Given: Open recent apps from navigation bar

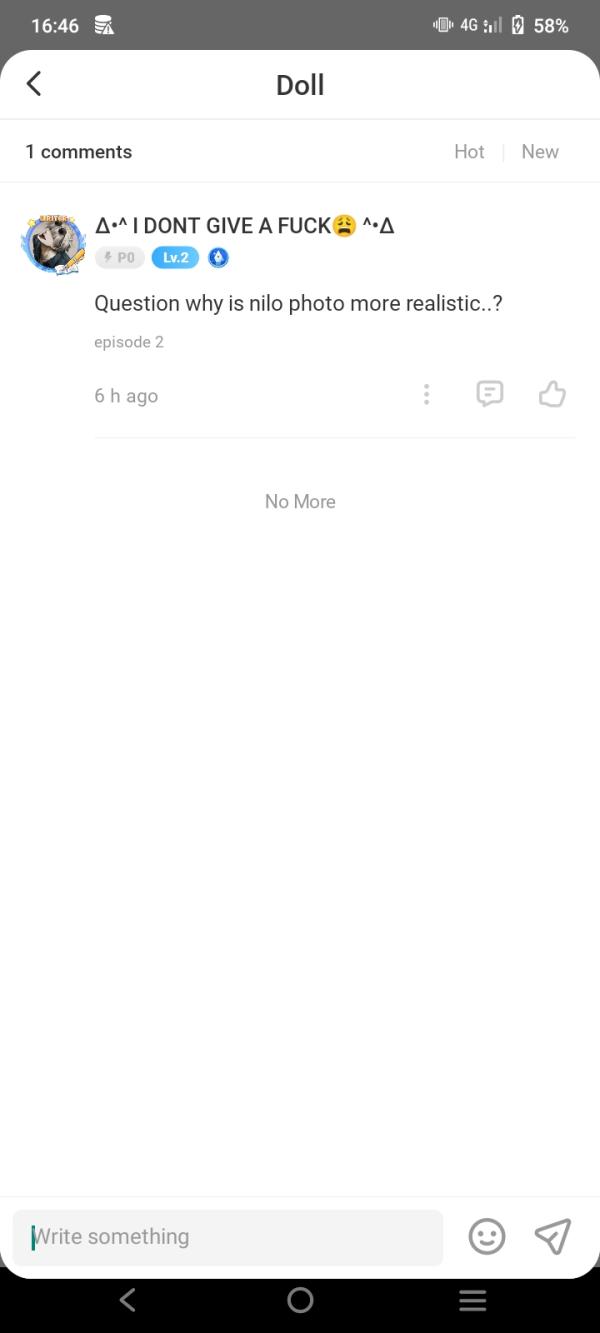Looking at the screenshot, I should coord(472,1300).
